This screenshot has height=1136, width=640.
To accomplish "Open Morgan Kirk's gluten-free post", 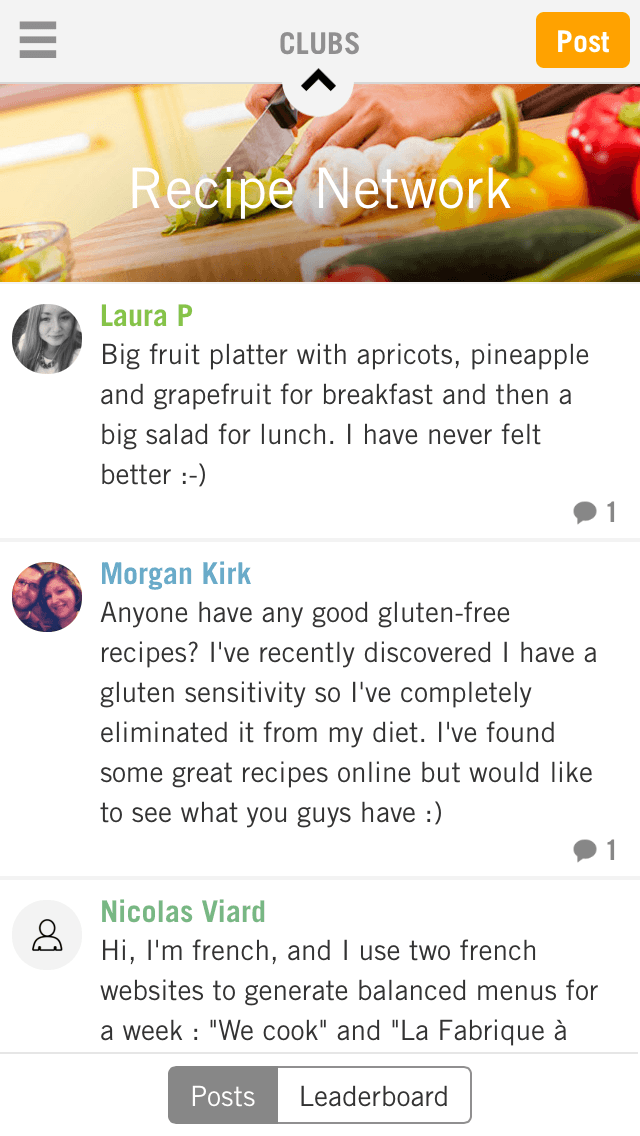I will 349,712.
